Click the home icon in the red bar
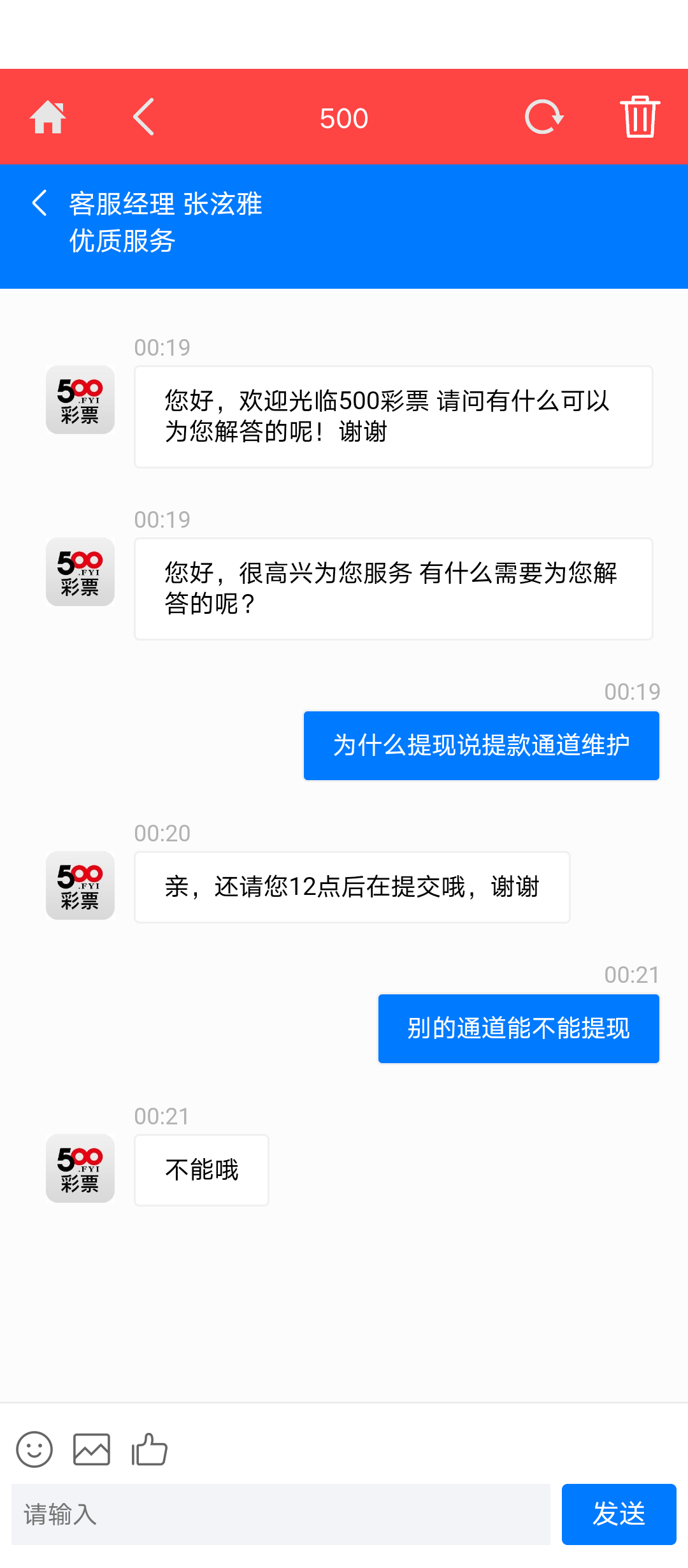688x1568 pixels. (48, 117)
